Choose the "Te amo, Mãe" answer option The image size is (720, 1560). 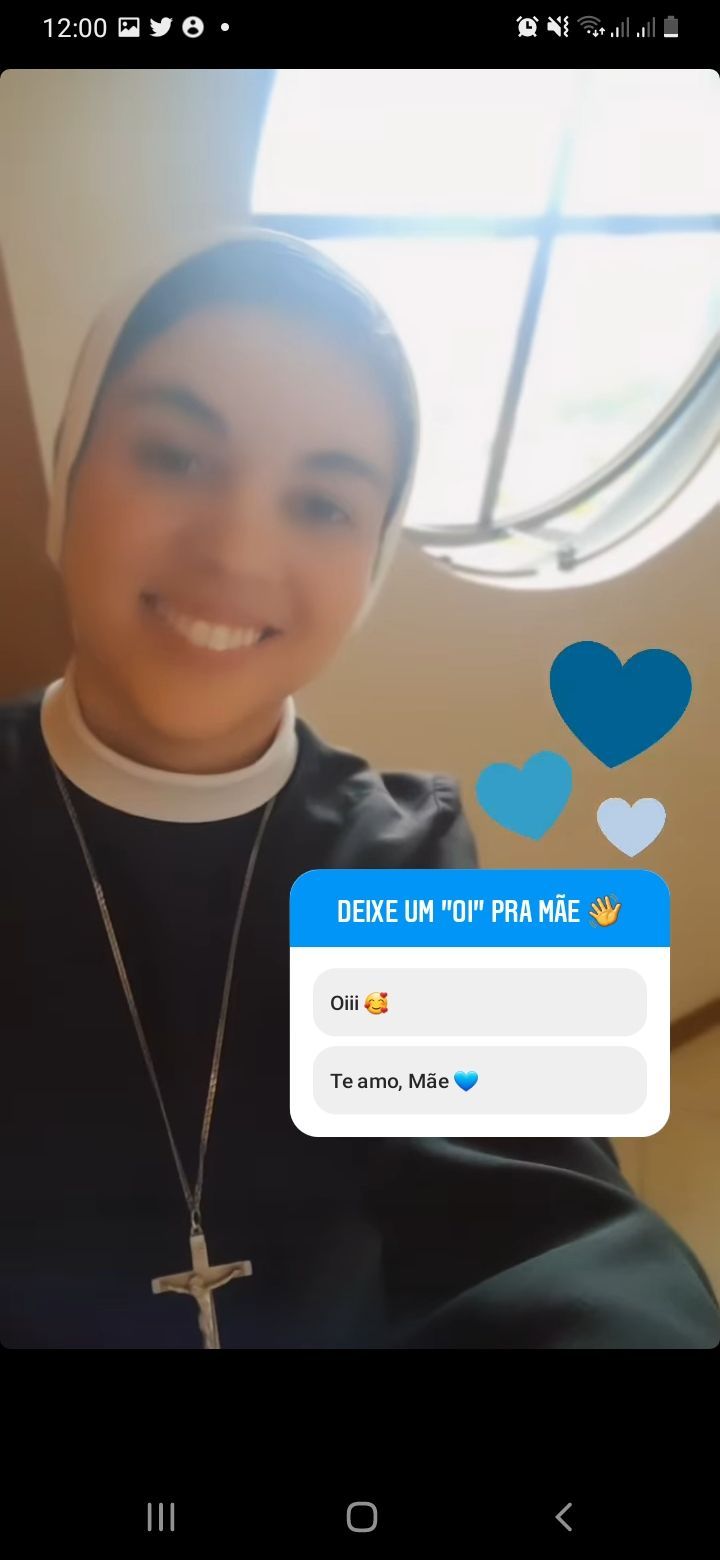click(x=479, y=1080)
